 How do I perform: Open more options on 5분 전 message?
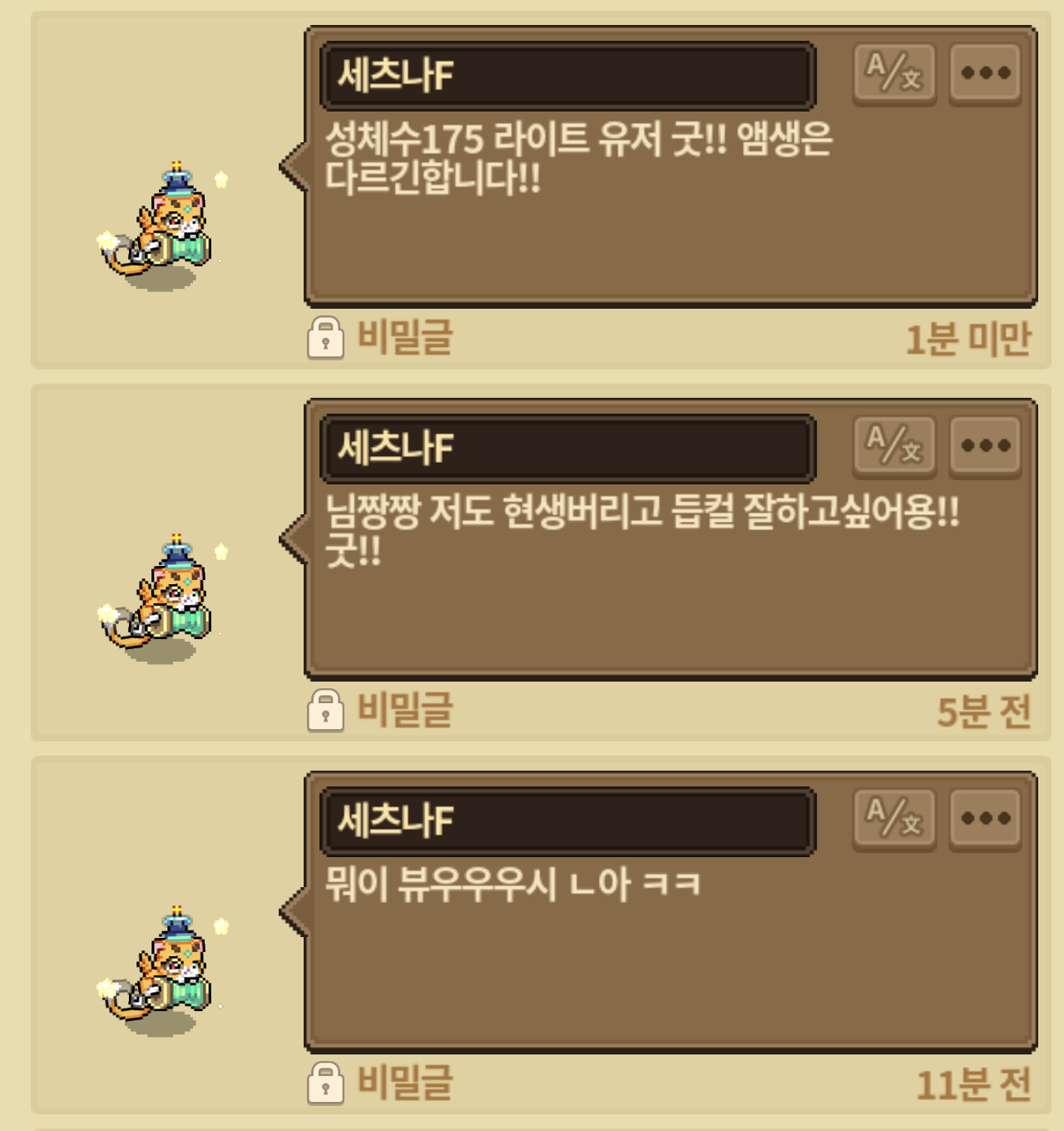(986, 446)
